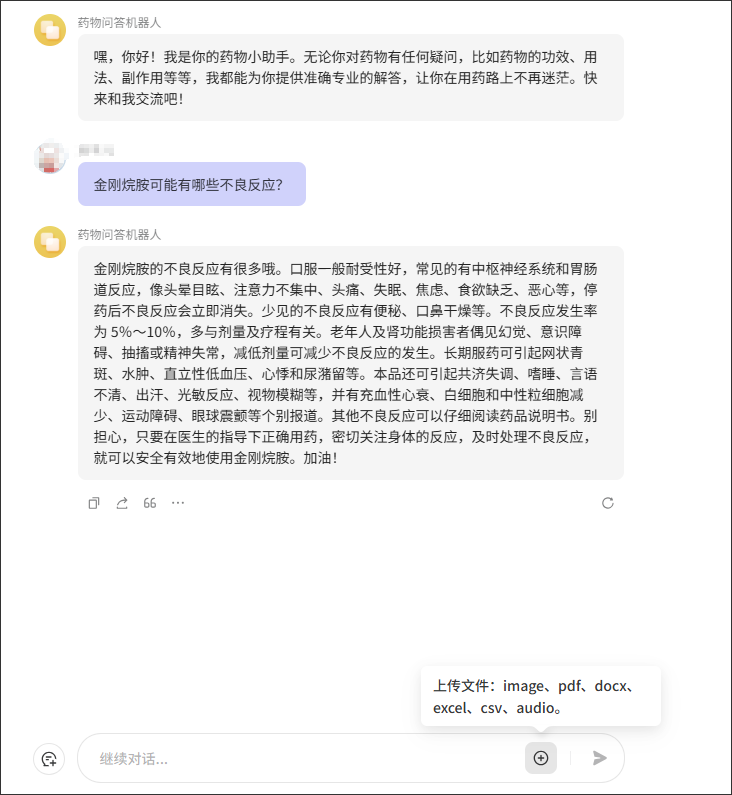Viewport: 732px width, 795px height.
Task: Send the message
Action: (x=600, y=758)
